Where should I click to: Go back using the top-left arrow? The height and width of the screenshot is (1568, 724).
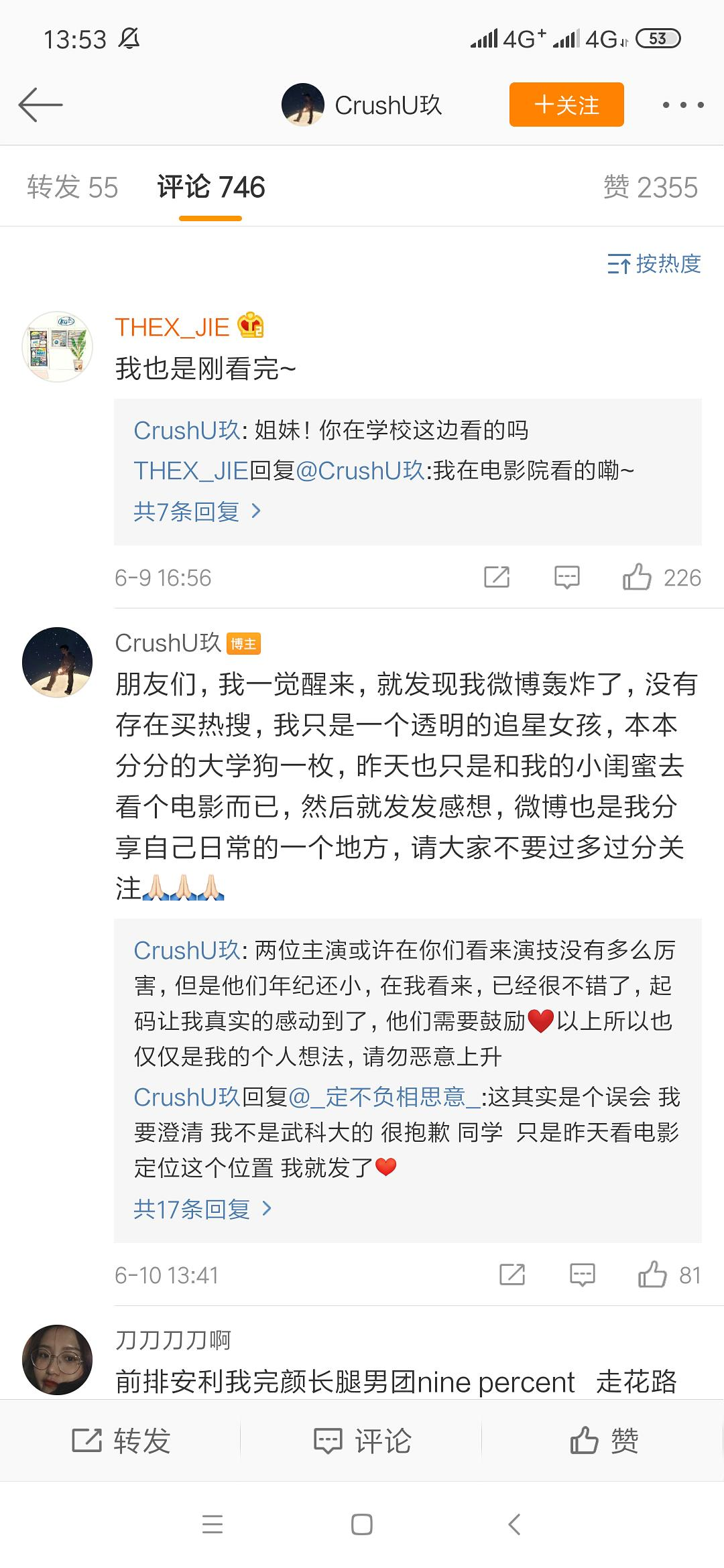(x=40, y=105)
